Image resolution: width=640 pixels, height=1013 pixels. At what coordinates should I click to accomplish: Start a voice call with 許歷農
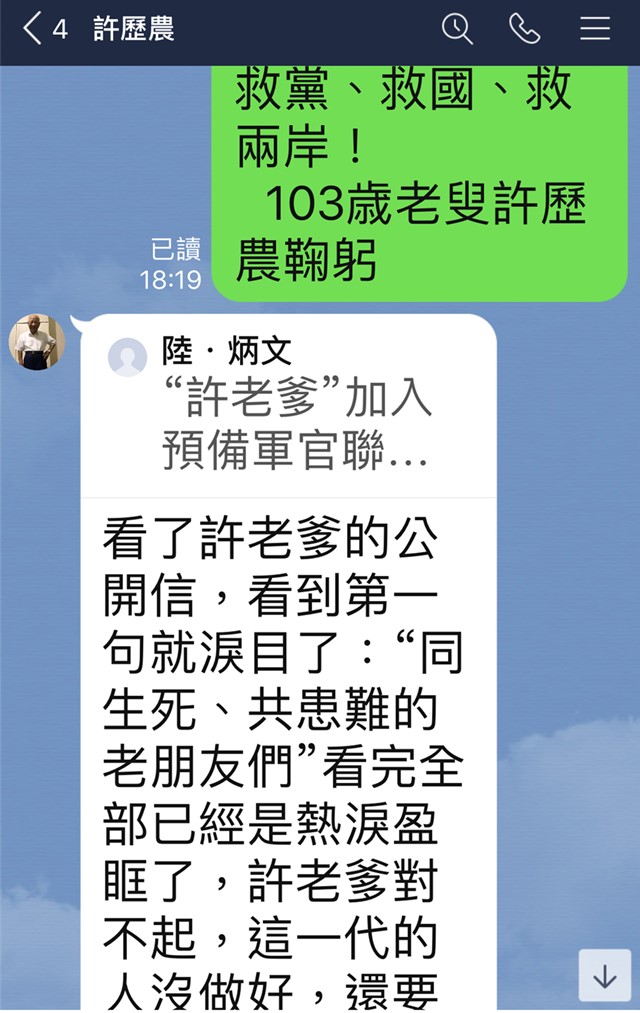coord(524,29)
